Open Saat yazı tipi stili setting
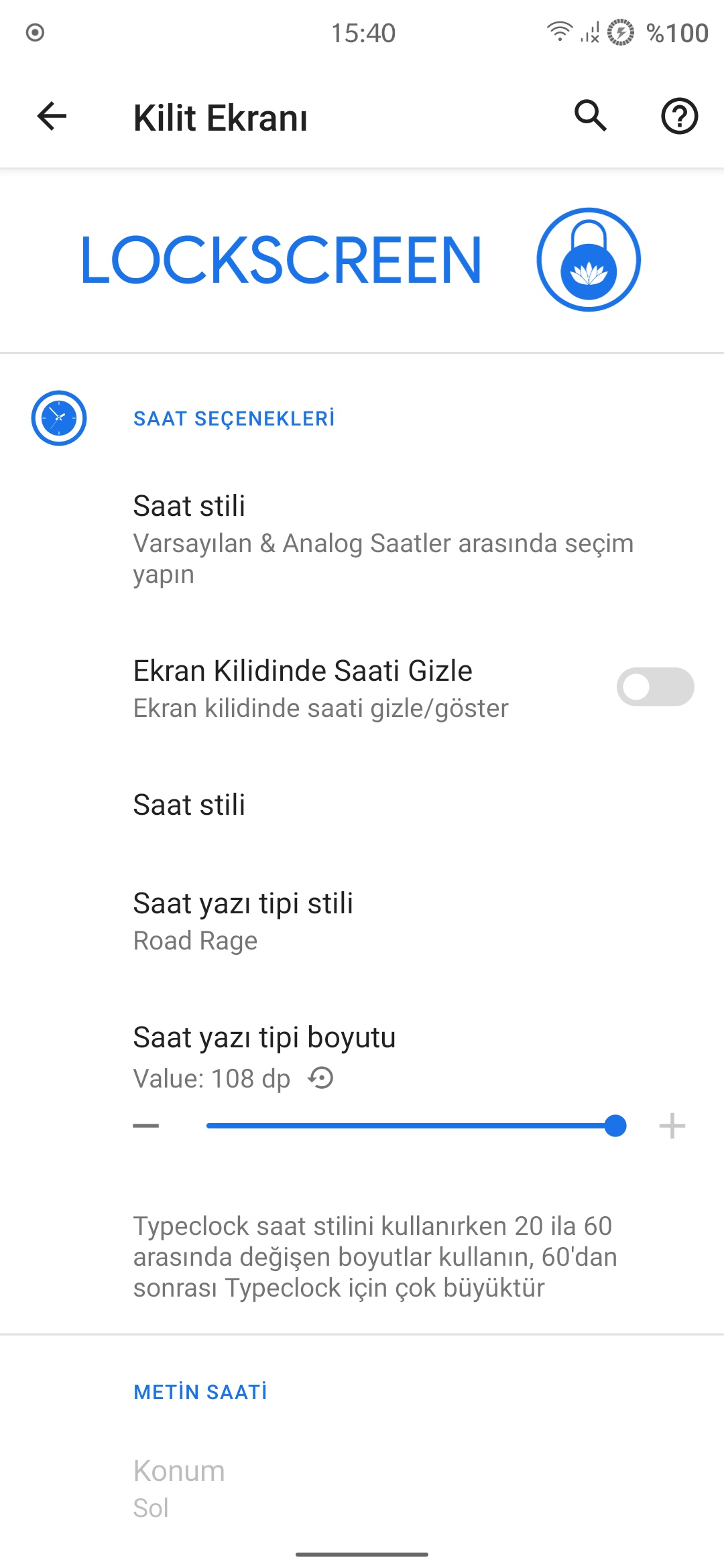The image size is (724, 1568). 362,921
